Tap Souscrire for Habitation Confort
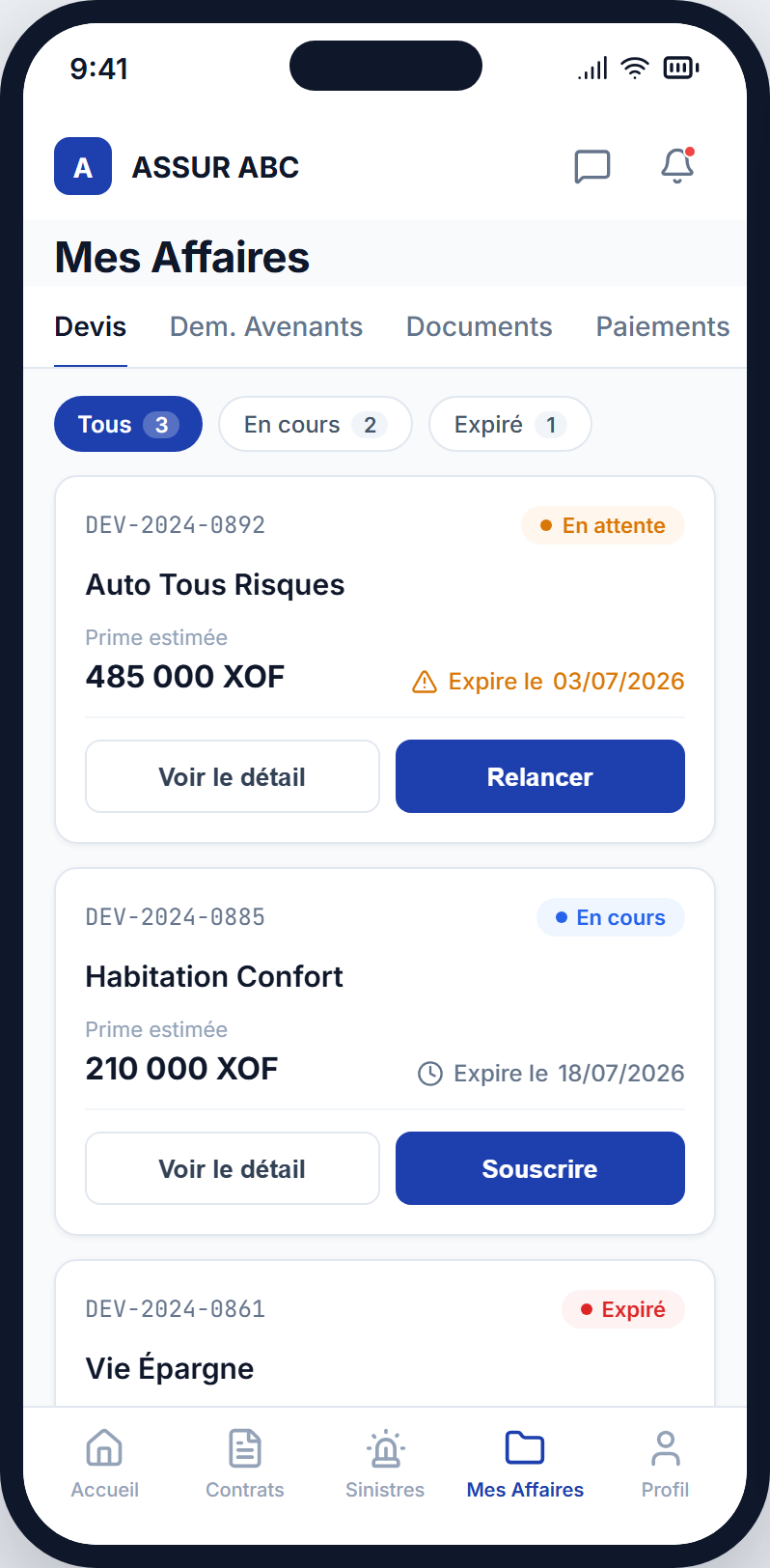Image resolution: width=770 pixels, height=1568 pixels. coord(540,1168)
